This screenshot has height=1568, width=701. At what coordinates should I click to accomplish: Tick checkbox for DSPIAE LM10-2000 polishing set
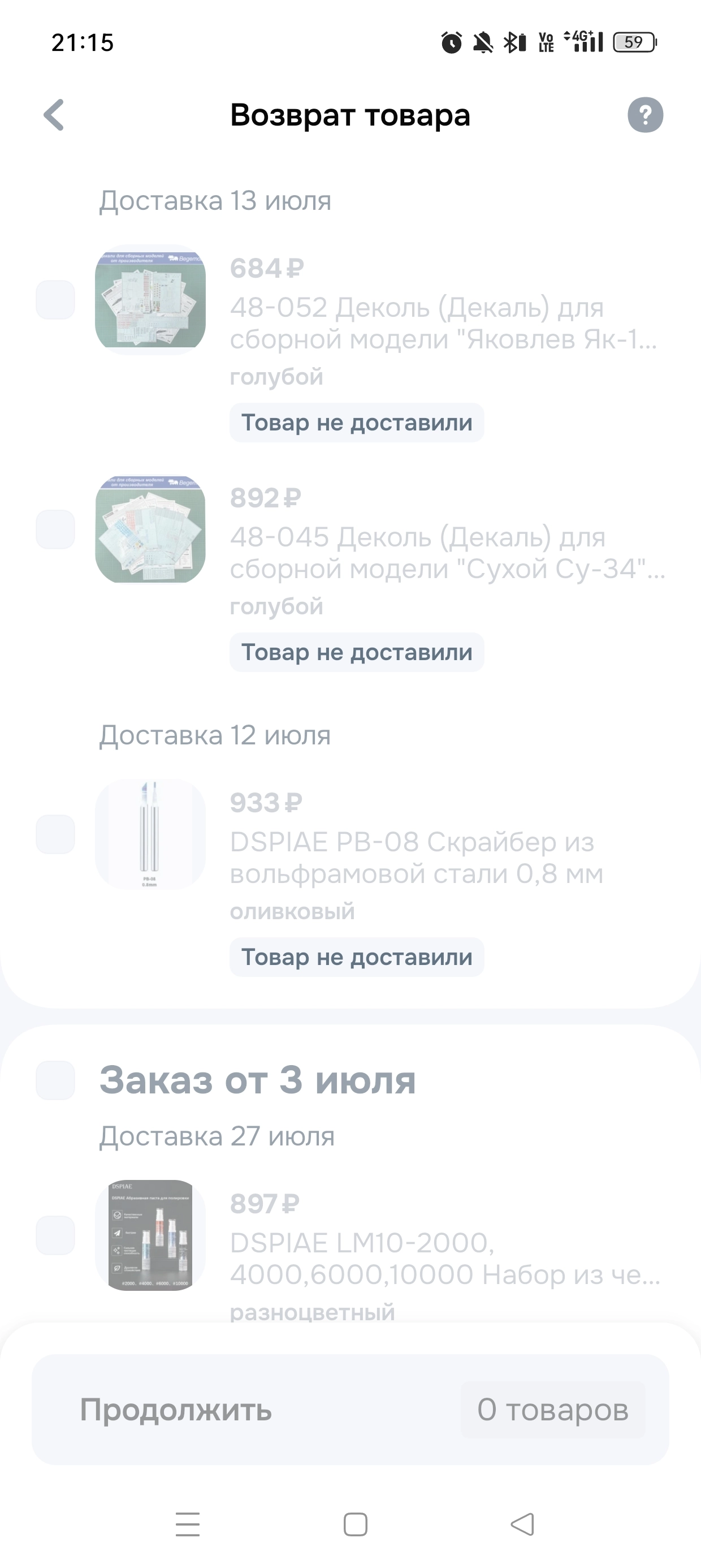55,1235
